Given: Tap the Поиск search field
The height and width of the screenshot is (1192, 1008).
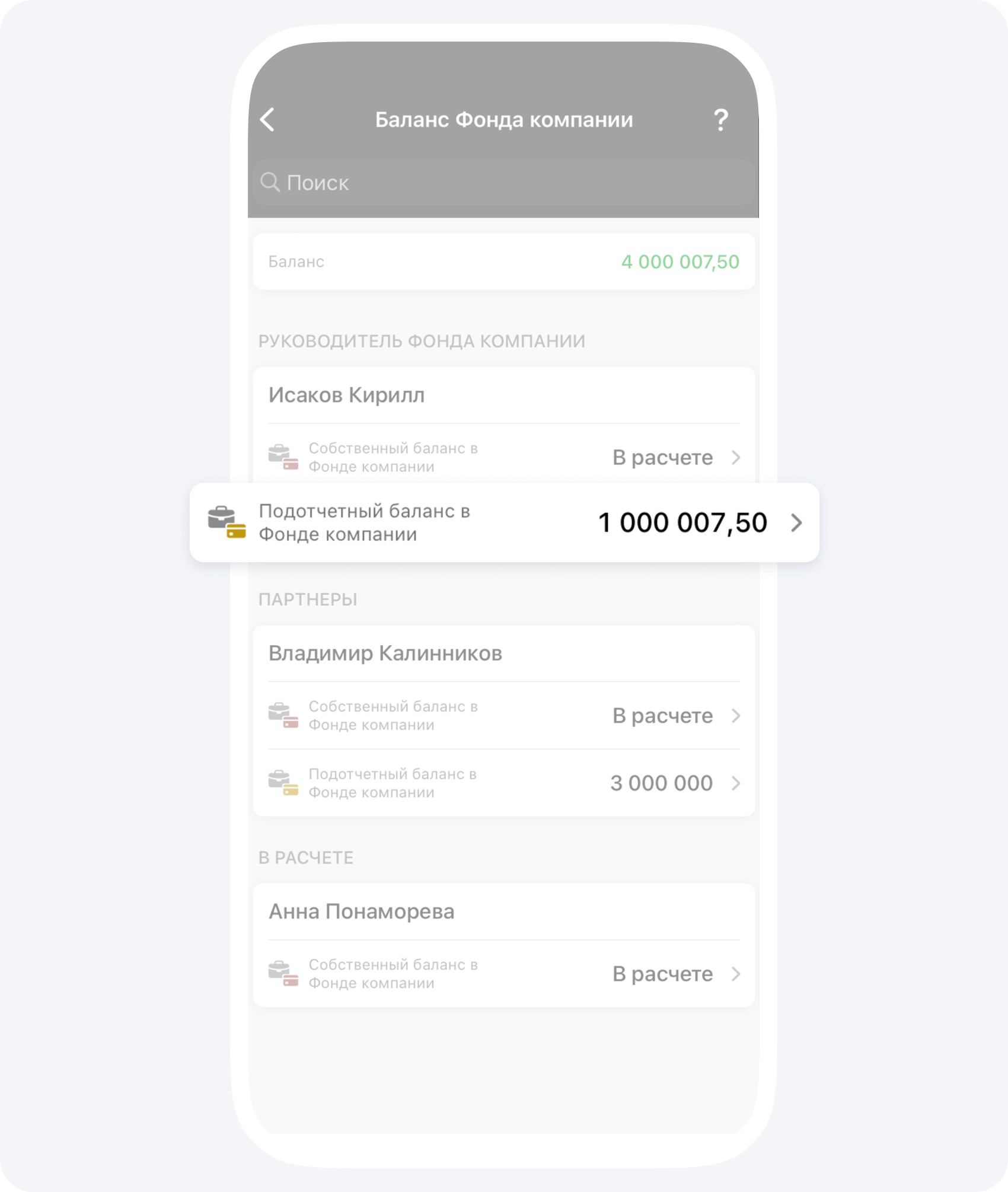Looking at the screenshot, I should pyautogui.click(x=504, y=183).
